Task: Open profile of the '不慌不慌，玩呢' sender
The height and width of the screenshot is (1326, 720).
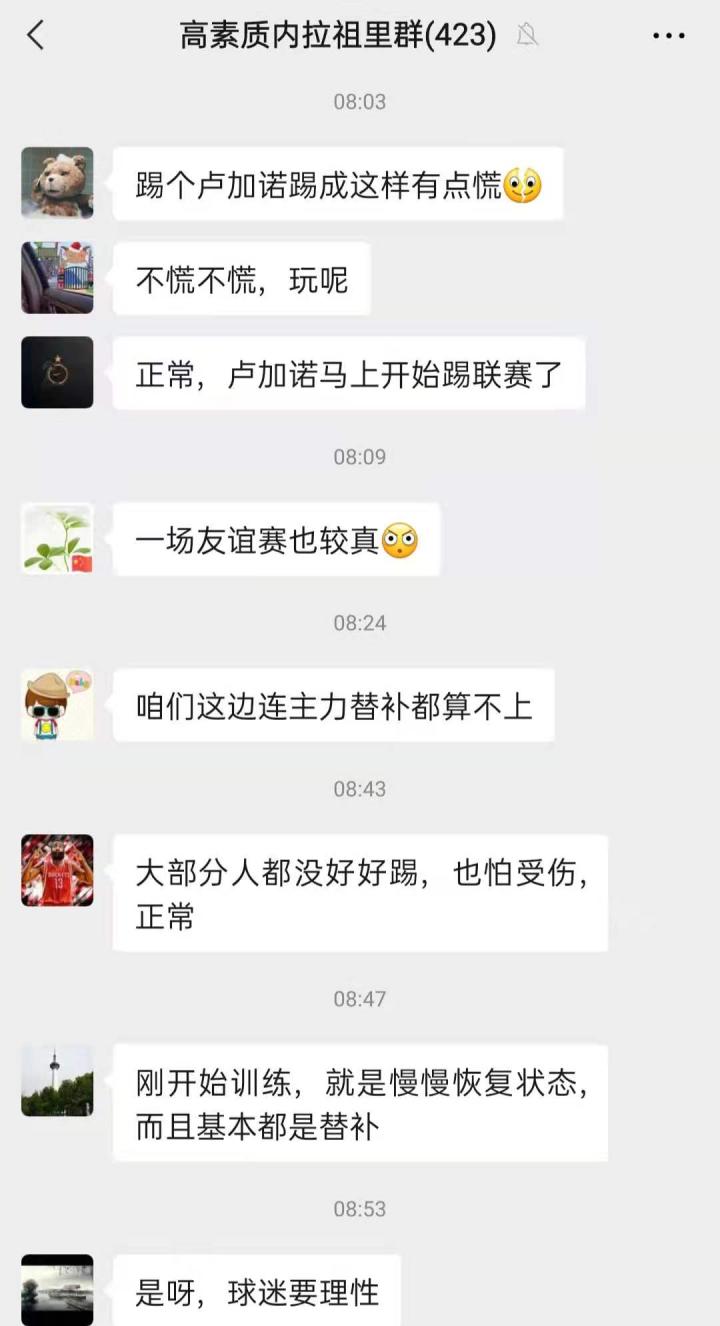Action: pos(57,278)
